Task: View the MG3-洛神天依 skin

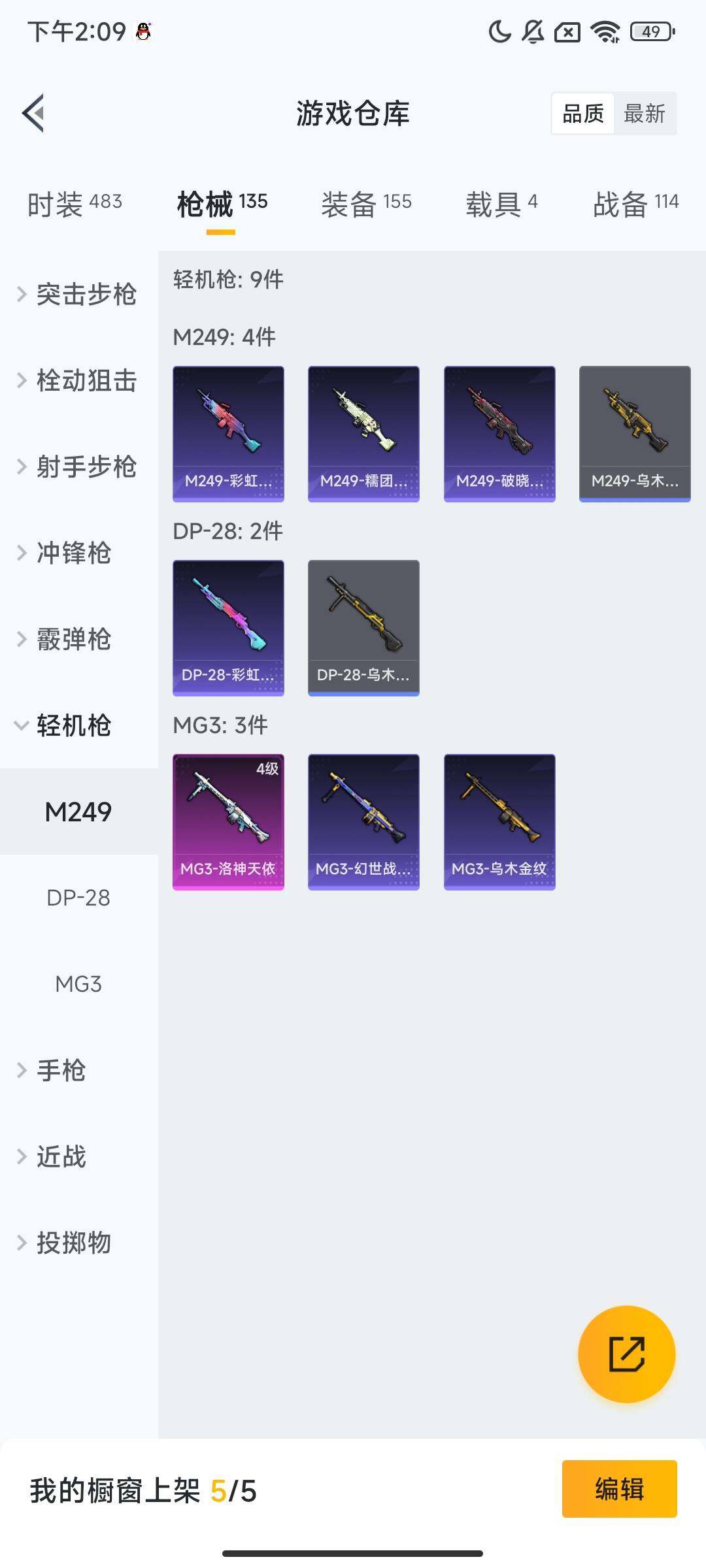Action: tap(228, 822)
